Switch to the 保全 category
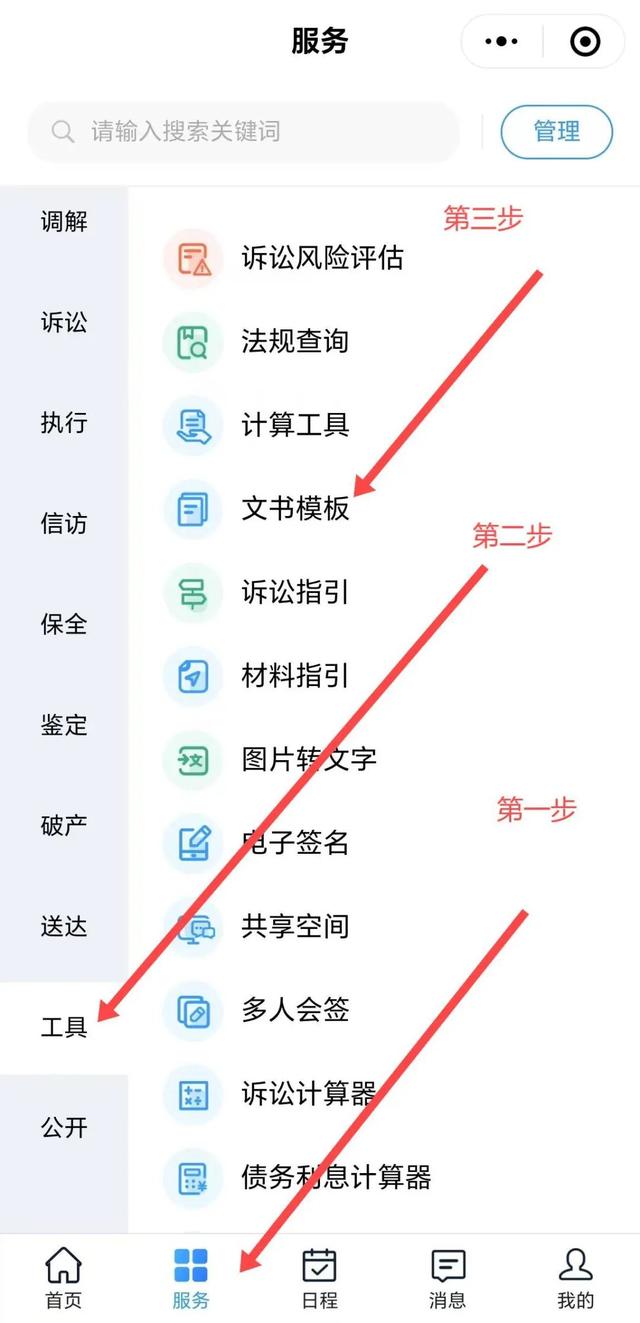The width and height of the screenshot is (640, 1323). point(64,624)
